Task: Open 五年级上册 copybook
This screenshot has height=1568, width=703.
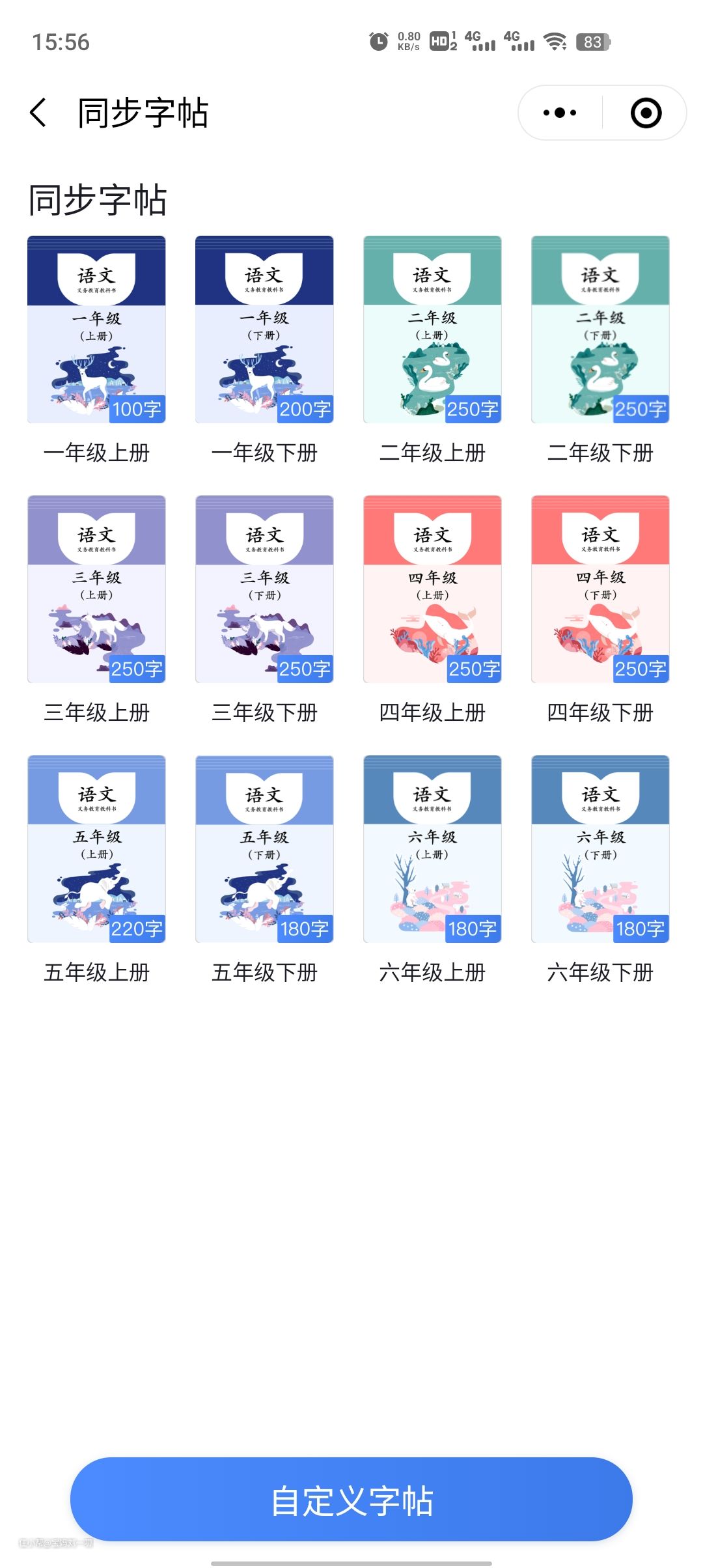Action: [x=96, y=849]
